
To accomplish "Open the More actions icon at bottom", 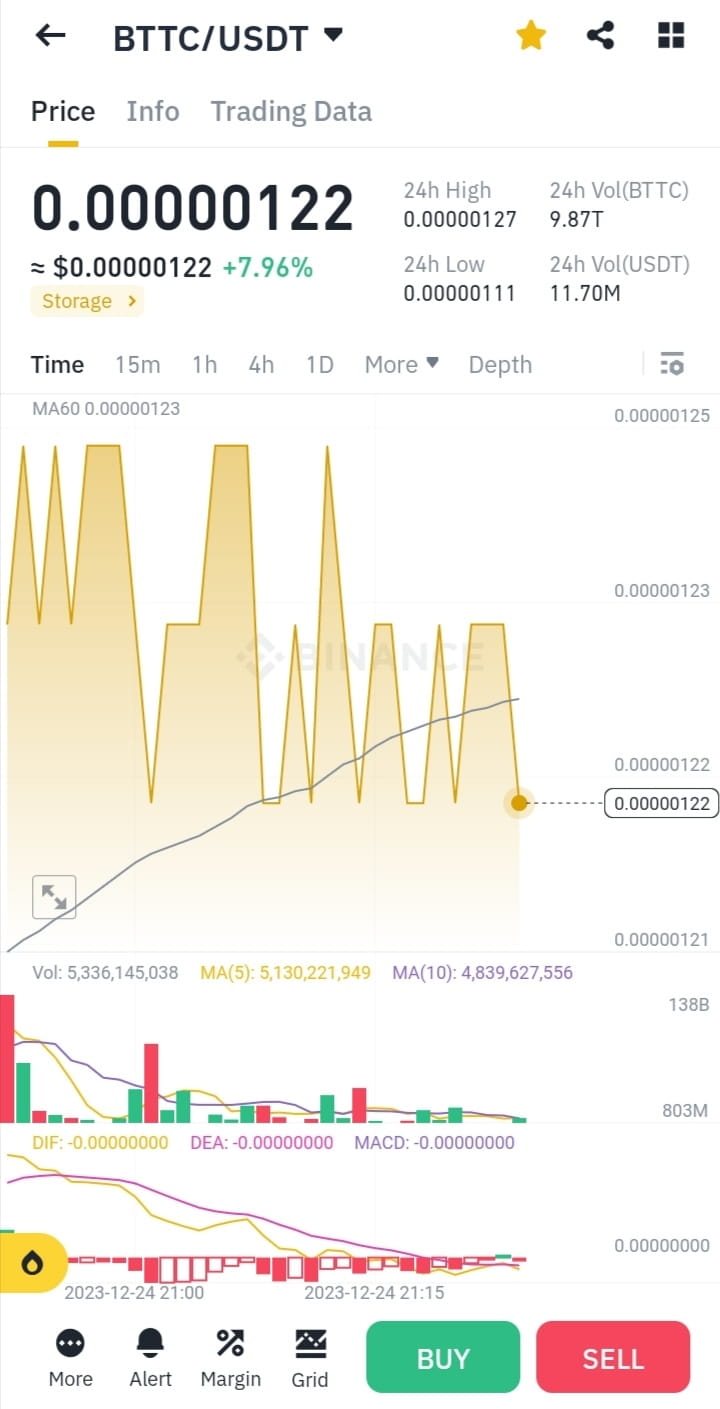I will pos(70,1355).
